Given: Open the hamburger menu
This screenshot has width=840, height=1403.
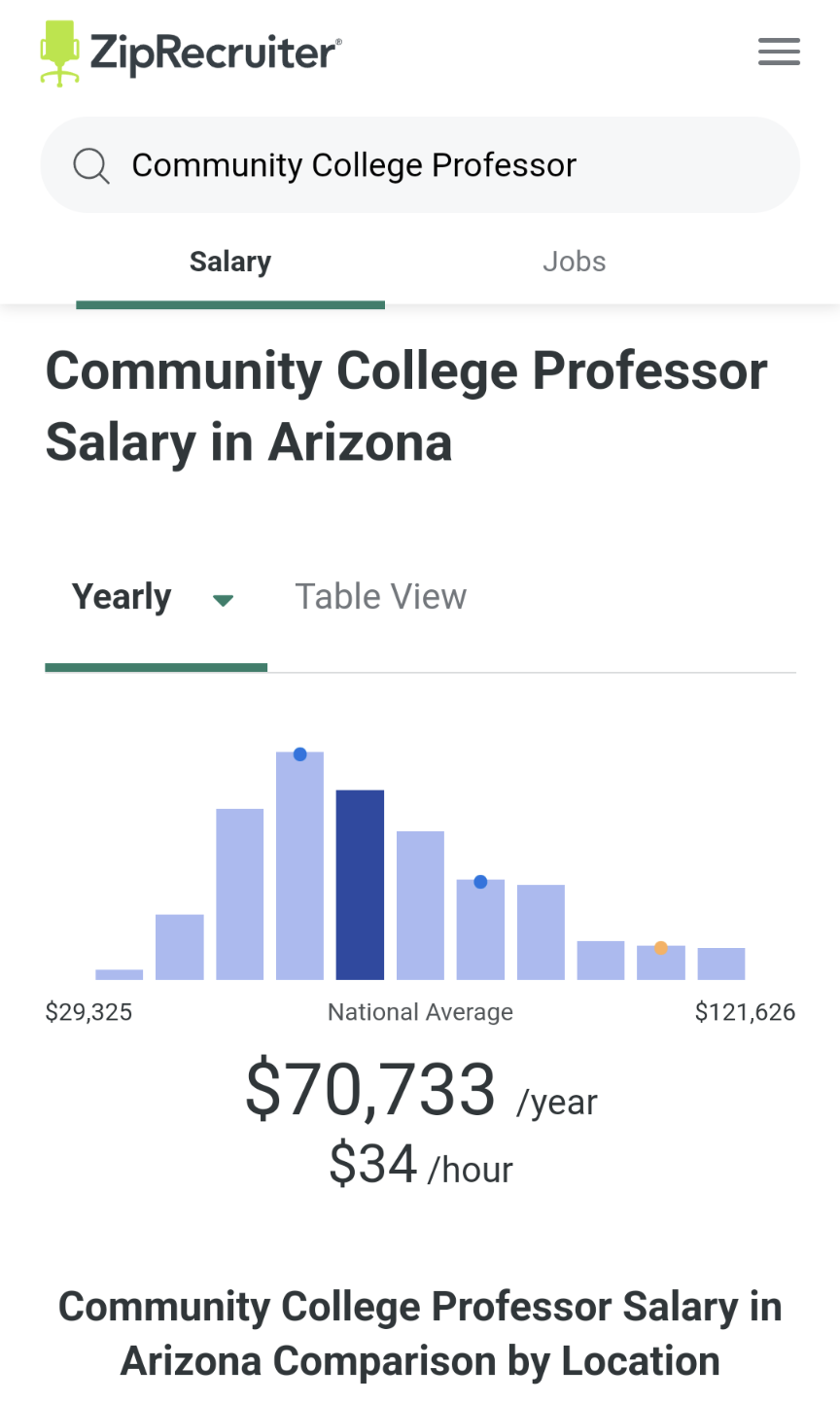Looking at the screenshot, I should pyautogui.click(x=779, y=52).
